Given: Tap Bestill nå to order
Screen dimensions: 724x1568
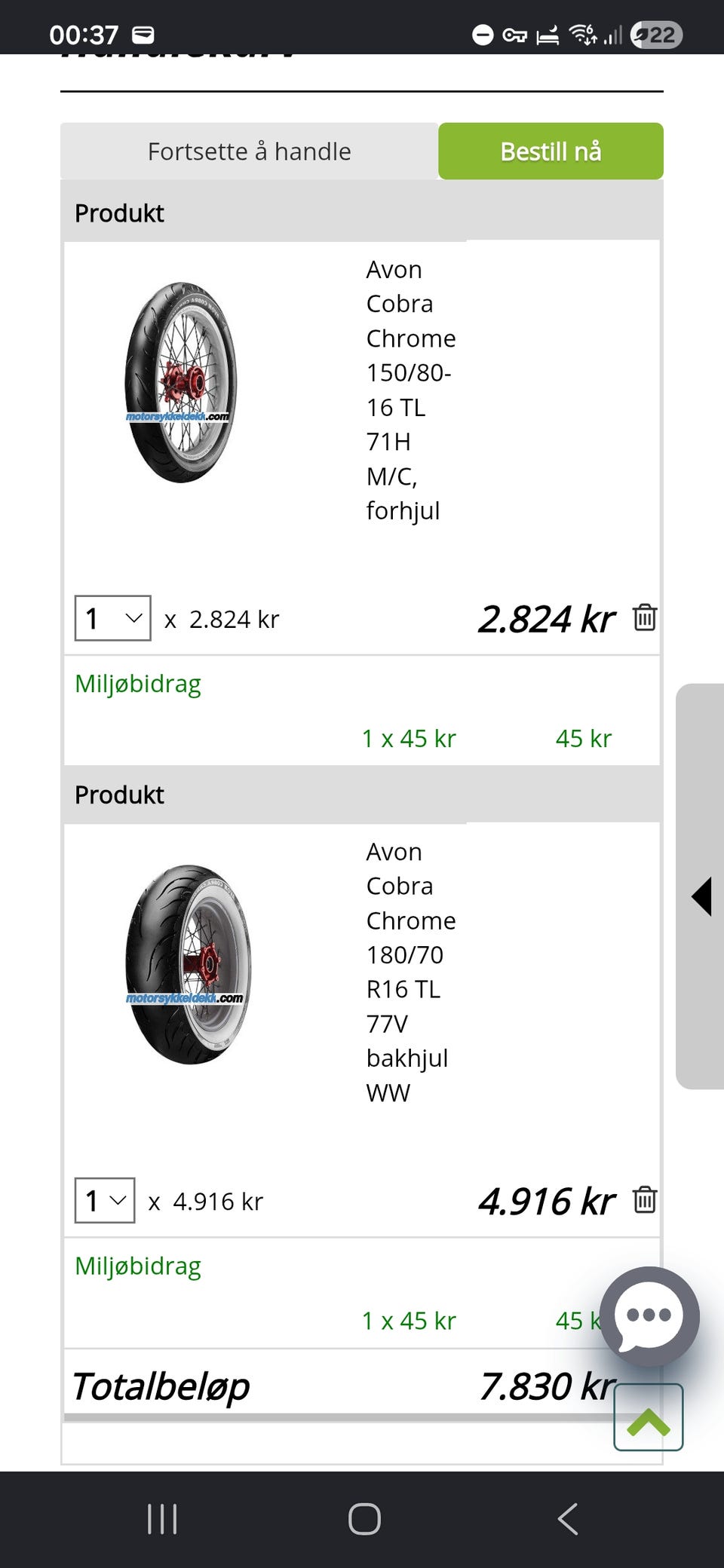Looking at the screenshot, I should coord(551,151).
